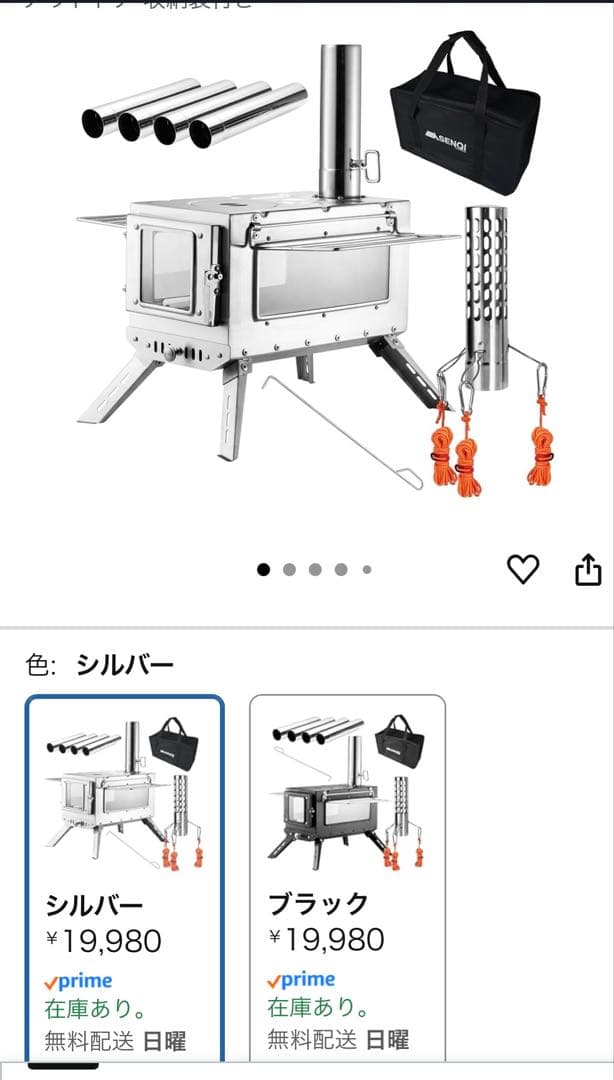Select the シルバー color option
Screen dimensions: 614x1080
[124, 870]
